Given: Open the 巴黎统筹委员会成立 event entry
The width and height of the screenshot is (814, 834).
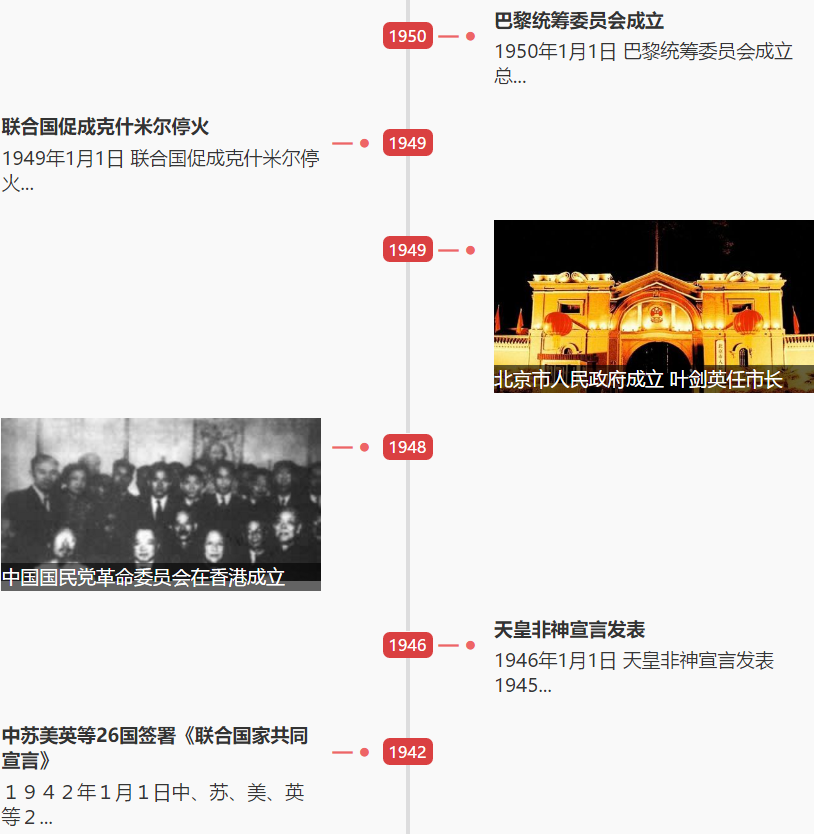Looking at the screenshot, I should pyautogui.click(x=578, y=21).
